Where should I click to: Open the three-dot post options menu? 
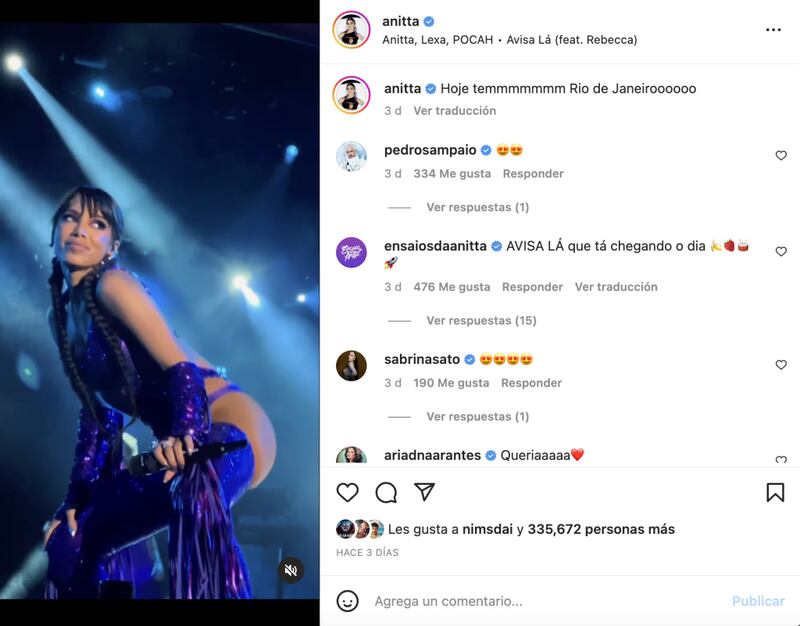pos(773,30)
